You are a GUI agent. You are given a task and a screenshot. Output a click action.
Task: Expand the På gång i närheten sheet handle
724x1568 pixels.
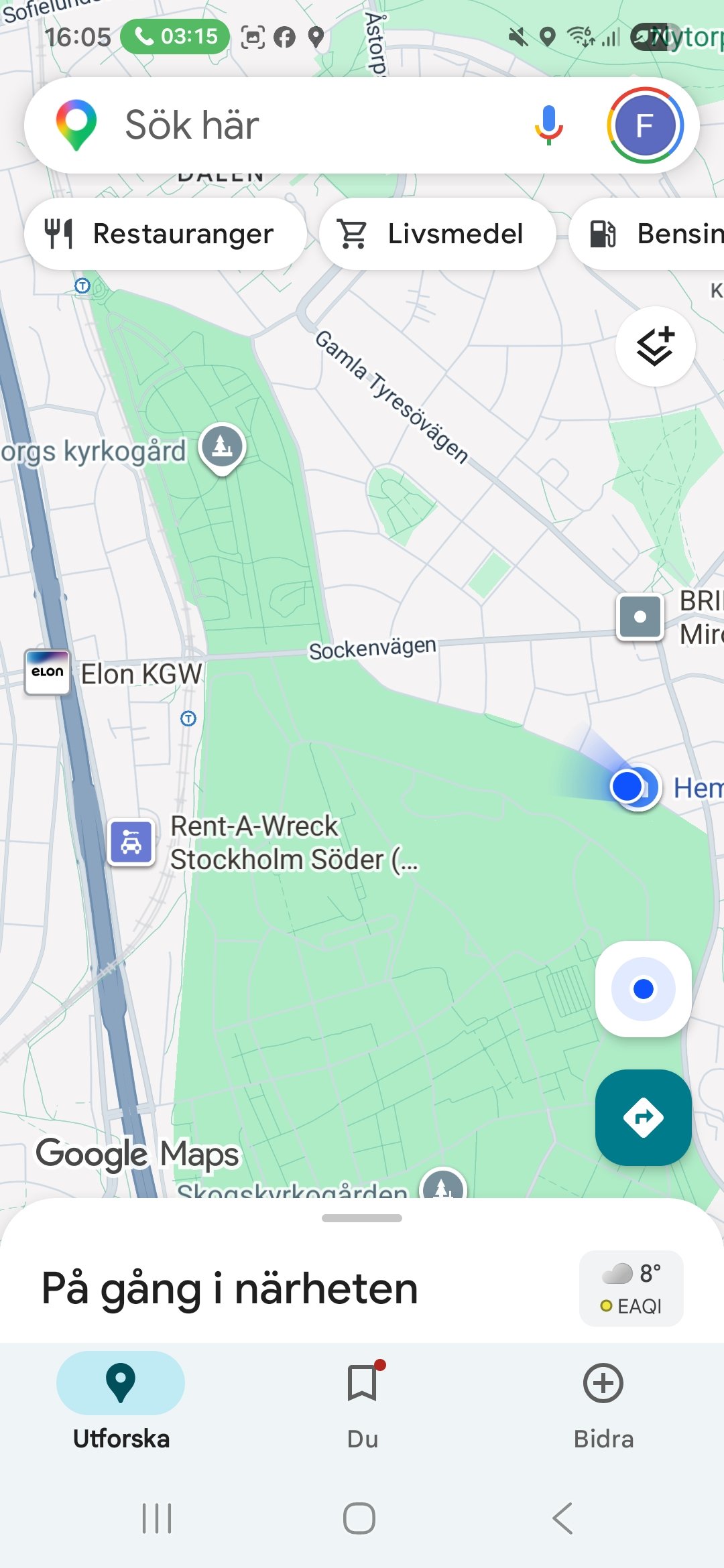362,1218
